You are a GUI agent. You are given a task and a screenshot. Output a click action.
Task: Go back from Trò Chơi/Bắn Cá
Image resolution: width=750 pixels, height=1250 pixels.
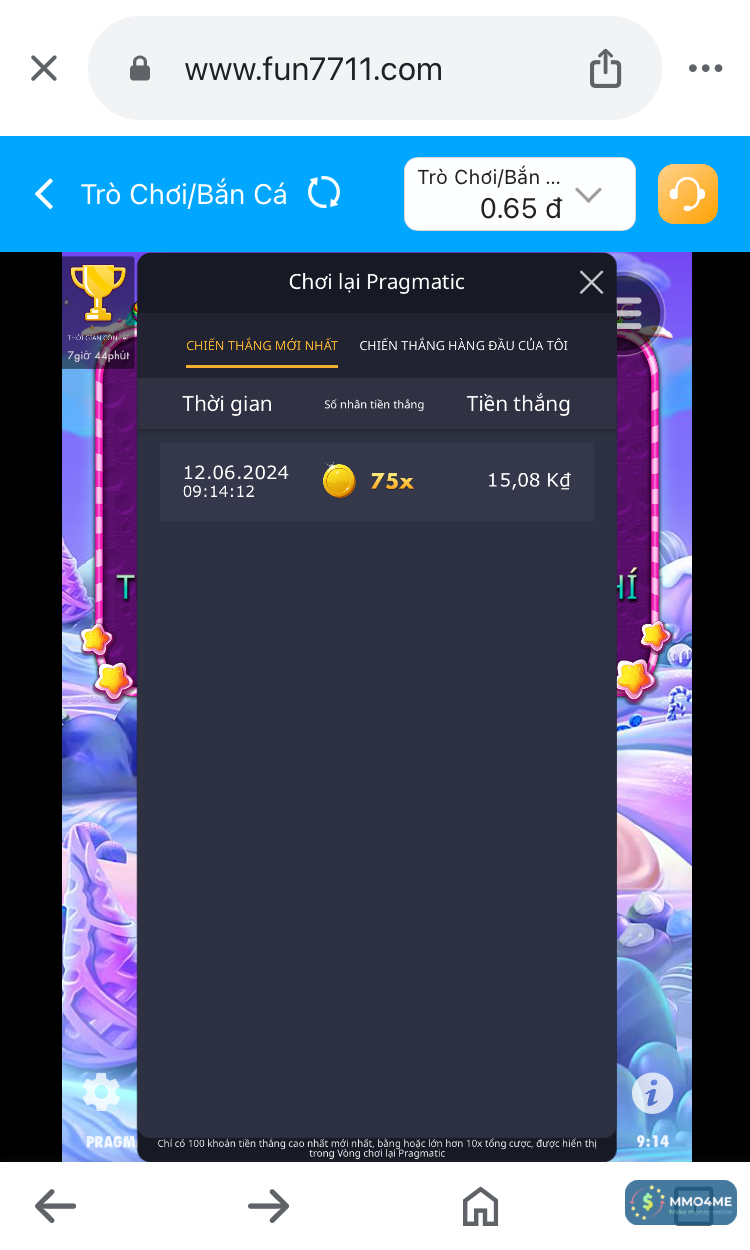[44, 193]
